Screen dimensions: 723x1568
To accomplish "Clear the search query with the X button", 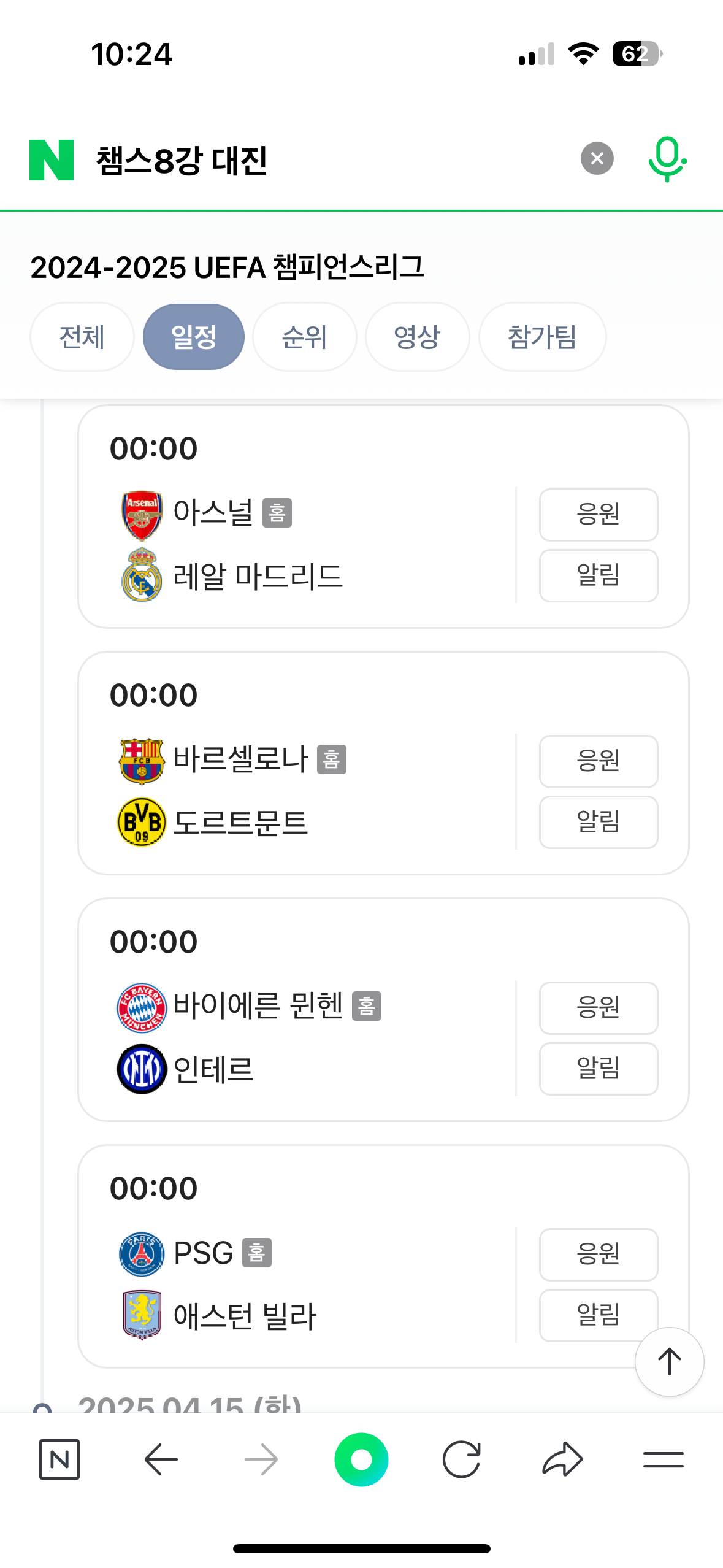I will coord(597,159).
